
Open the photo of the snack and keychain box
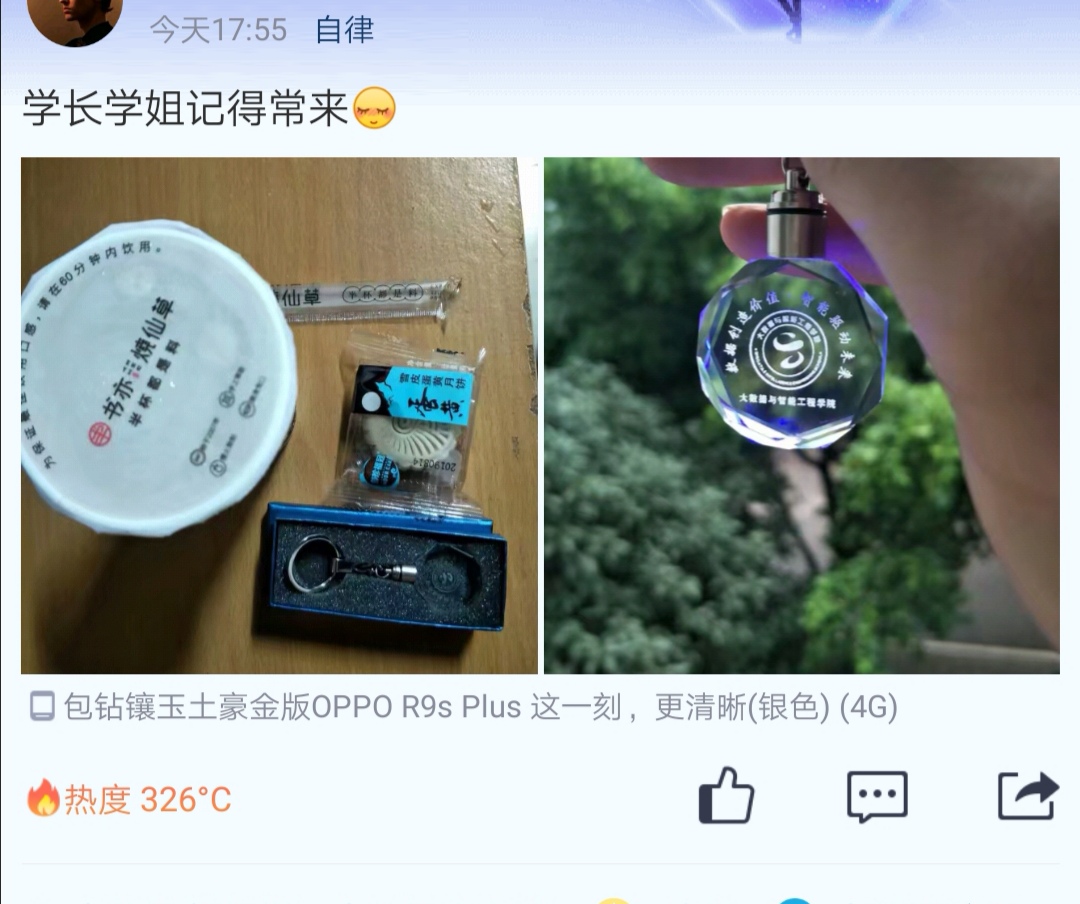pyautogui.click(x=279, y=415)
